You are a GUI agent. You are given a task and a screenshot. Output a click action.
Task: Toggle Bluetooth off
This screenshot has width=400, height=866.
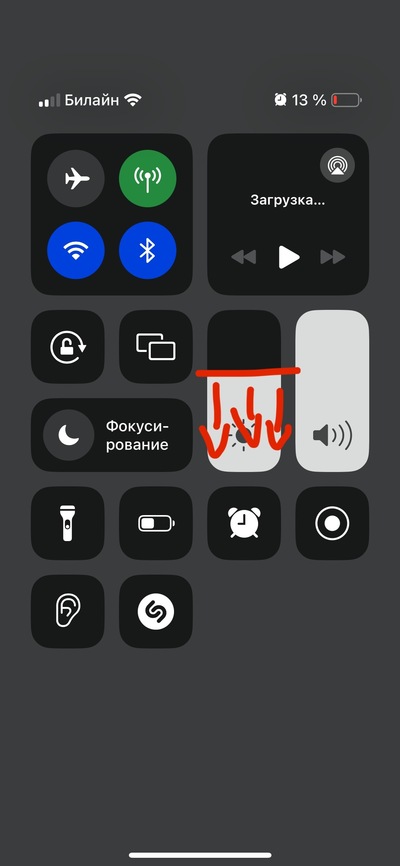(148, 250)
